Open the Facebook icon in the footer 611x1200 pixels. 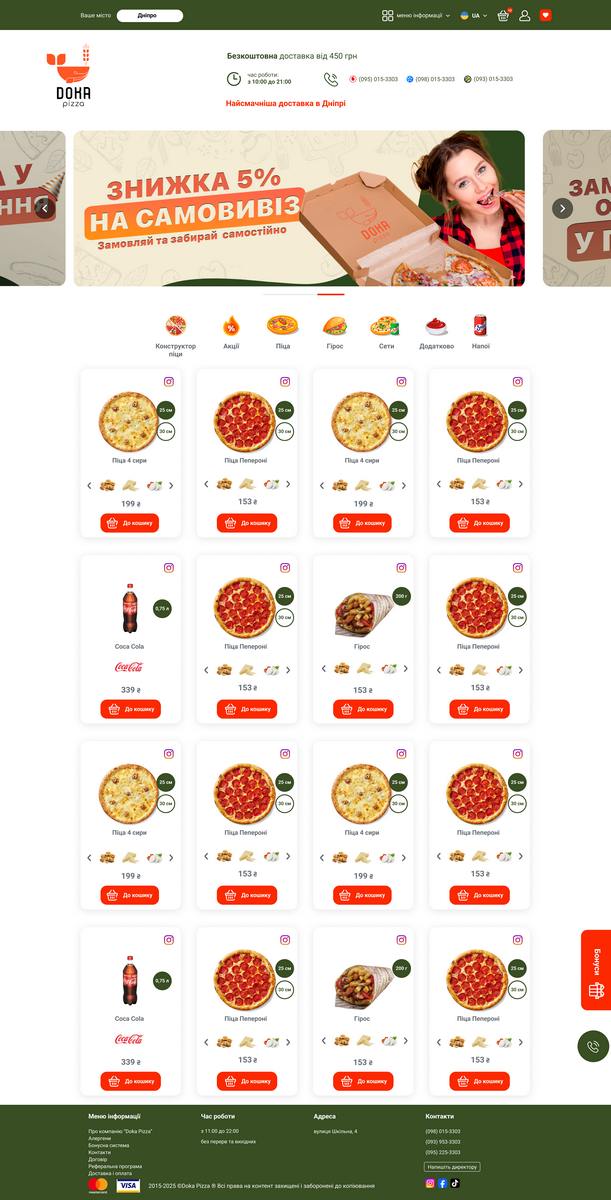(x=443, y=1183)
